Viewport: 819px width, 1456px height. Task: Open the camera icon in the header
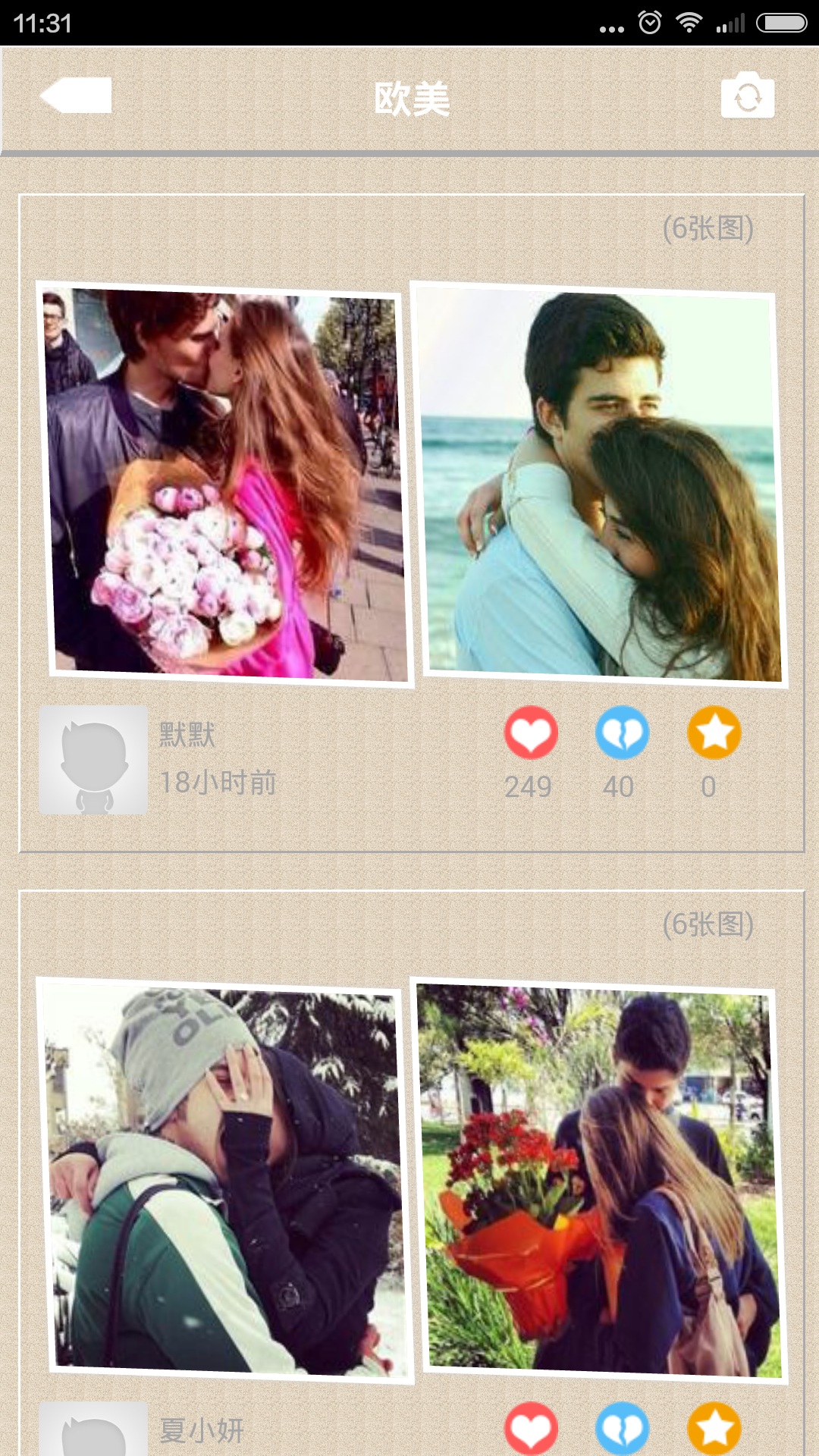point(747,96)
